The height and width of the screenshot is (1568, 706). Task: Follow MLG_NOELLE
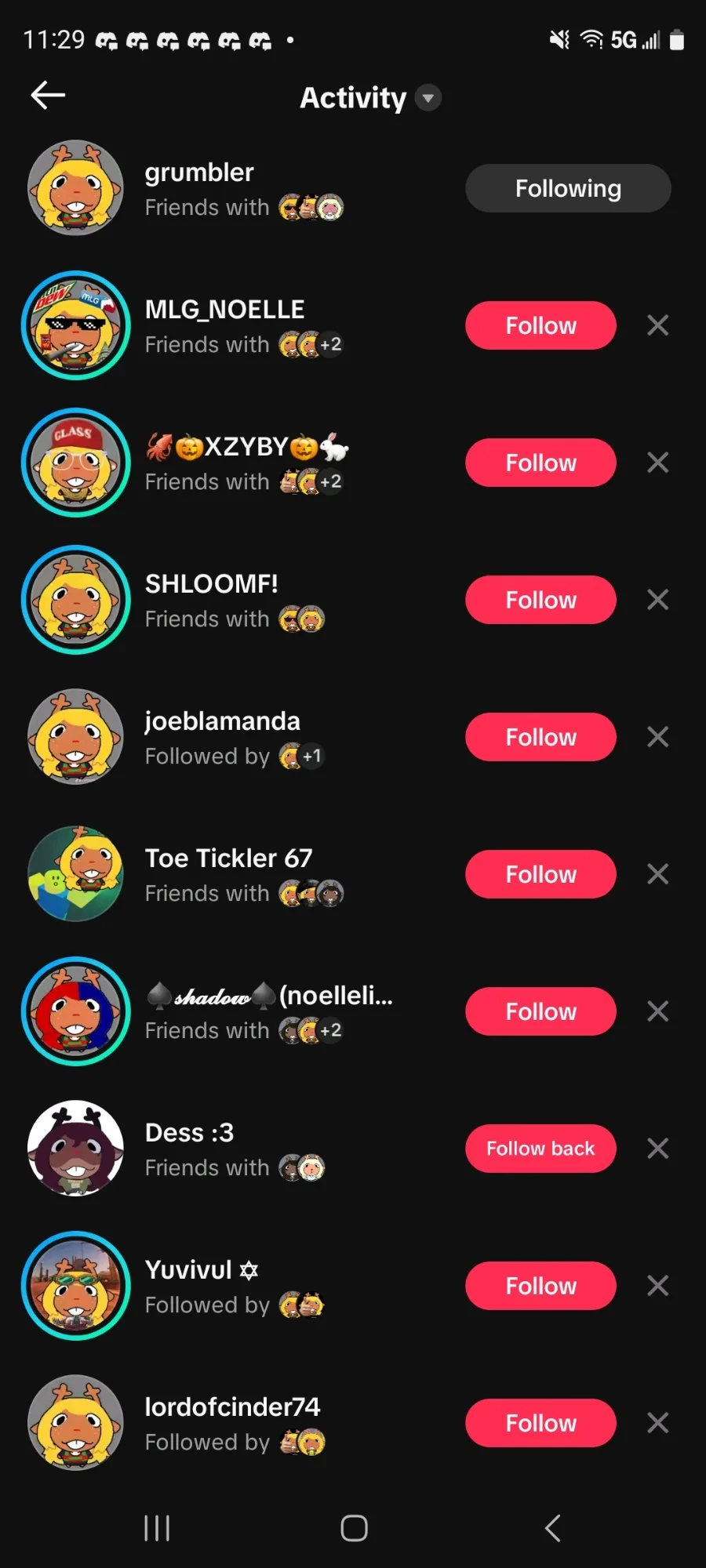click(x=540, y=325)
